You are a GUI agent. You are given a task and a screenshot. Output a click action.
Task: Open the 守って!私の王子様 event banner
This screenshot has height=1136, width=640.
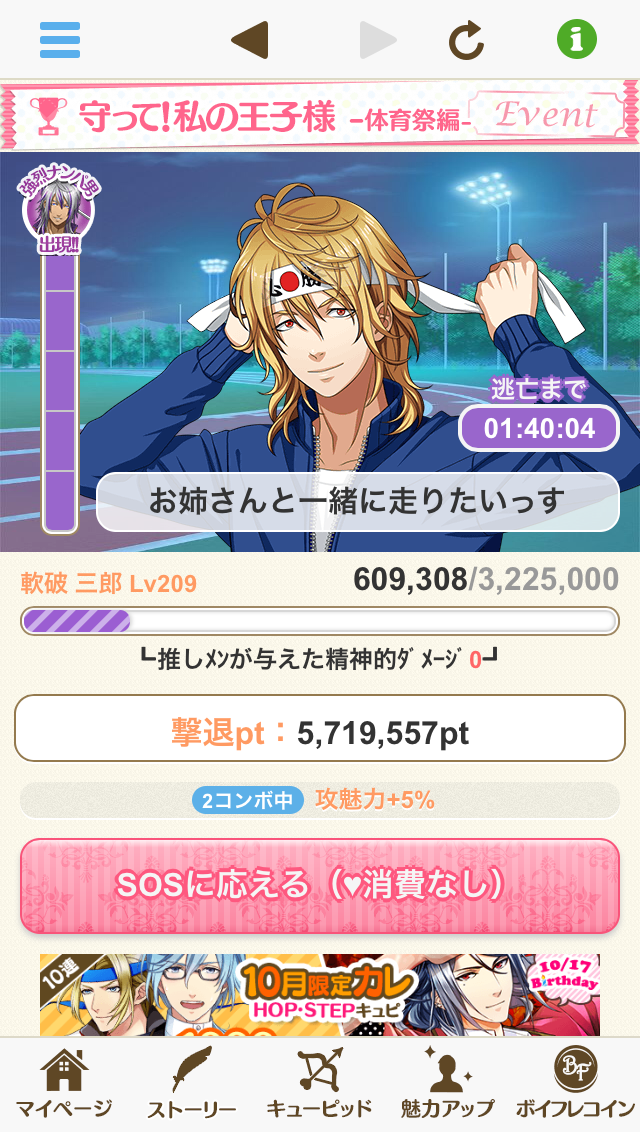coord(320,116)
